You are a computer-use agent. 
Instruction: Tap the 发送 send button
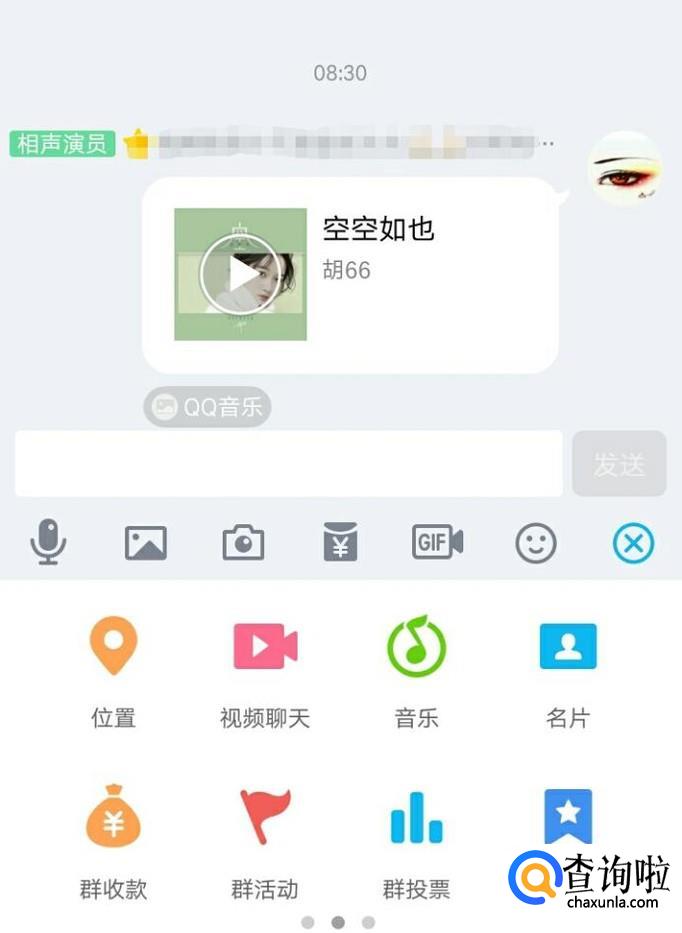pyautogui.click(x=618, y=464)
